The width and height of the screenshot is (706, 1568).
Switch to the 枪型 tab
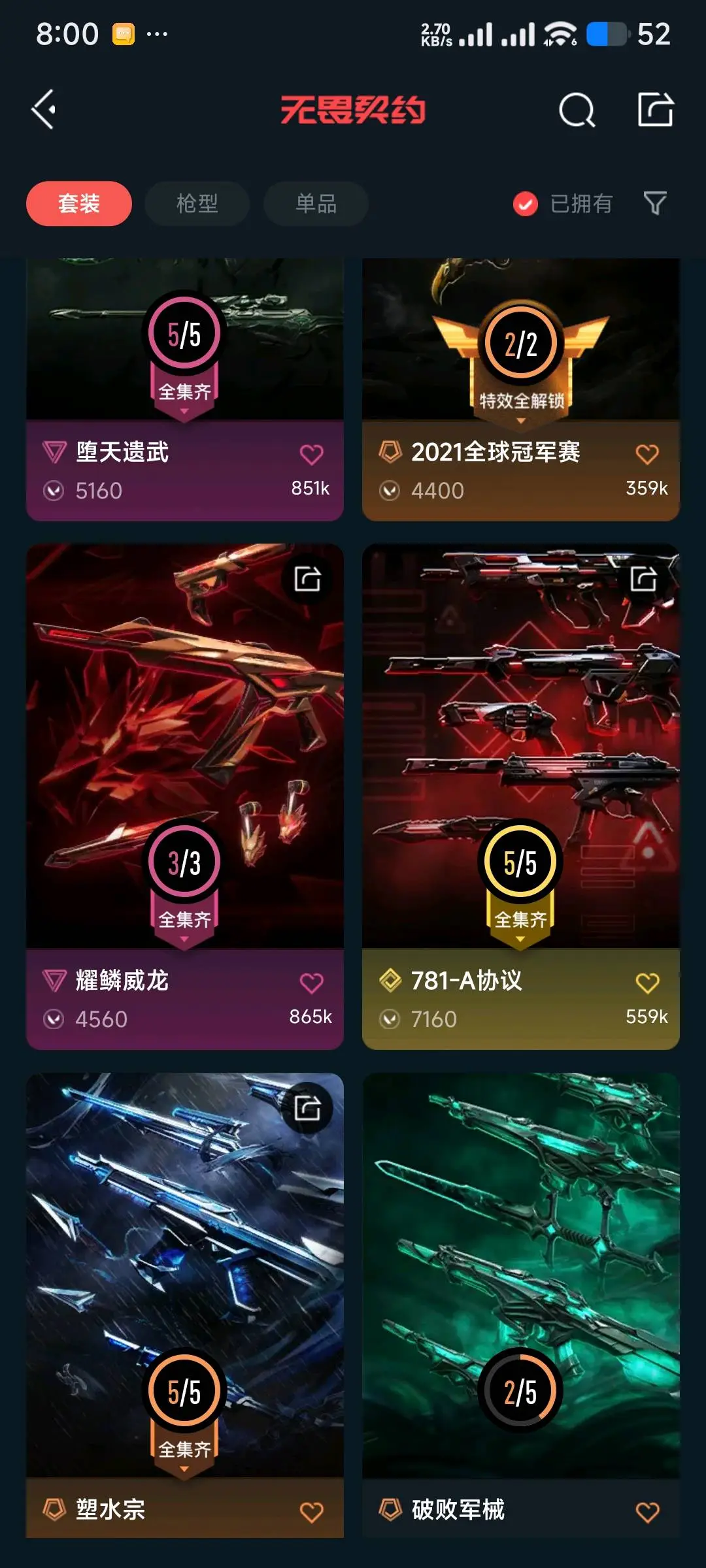click(x=197, y=203)
